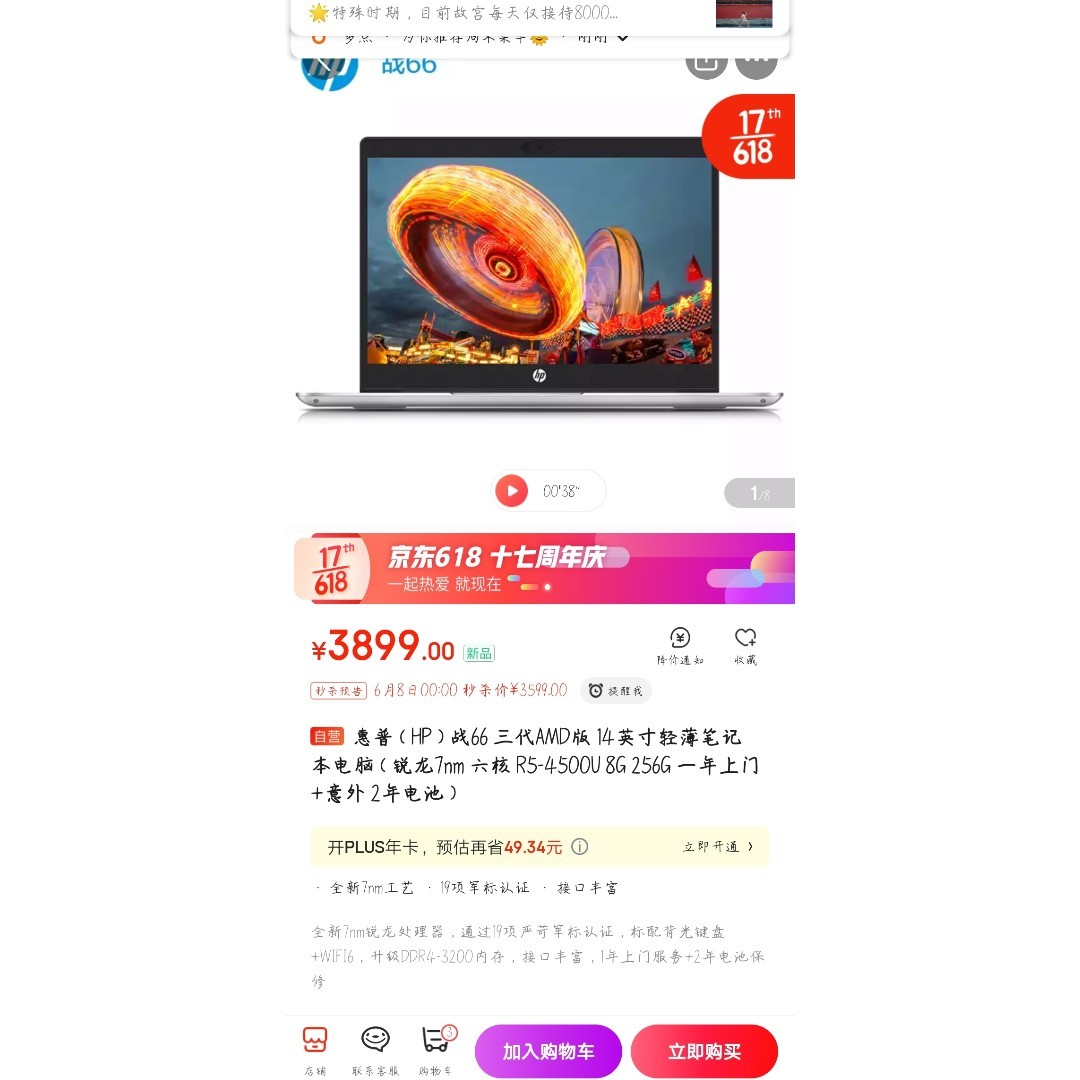Open the 故宫 notification at top
The width and height of the screenshot is (1080, 1080).
coord(500,13)
